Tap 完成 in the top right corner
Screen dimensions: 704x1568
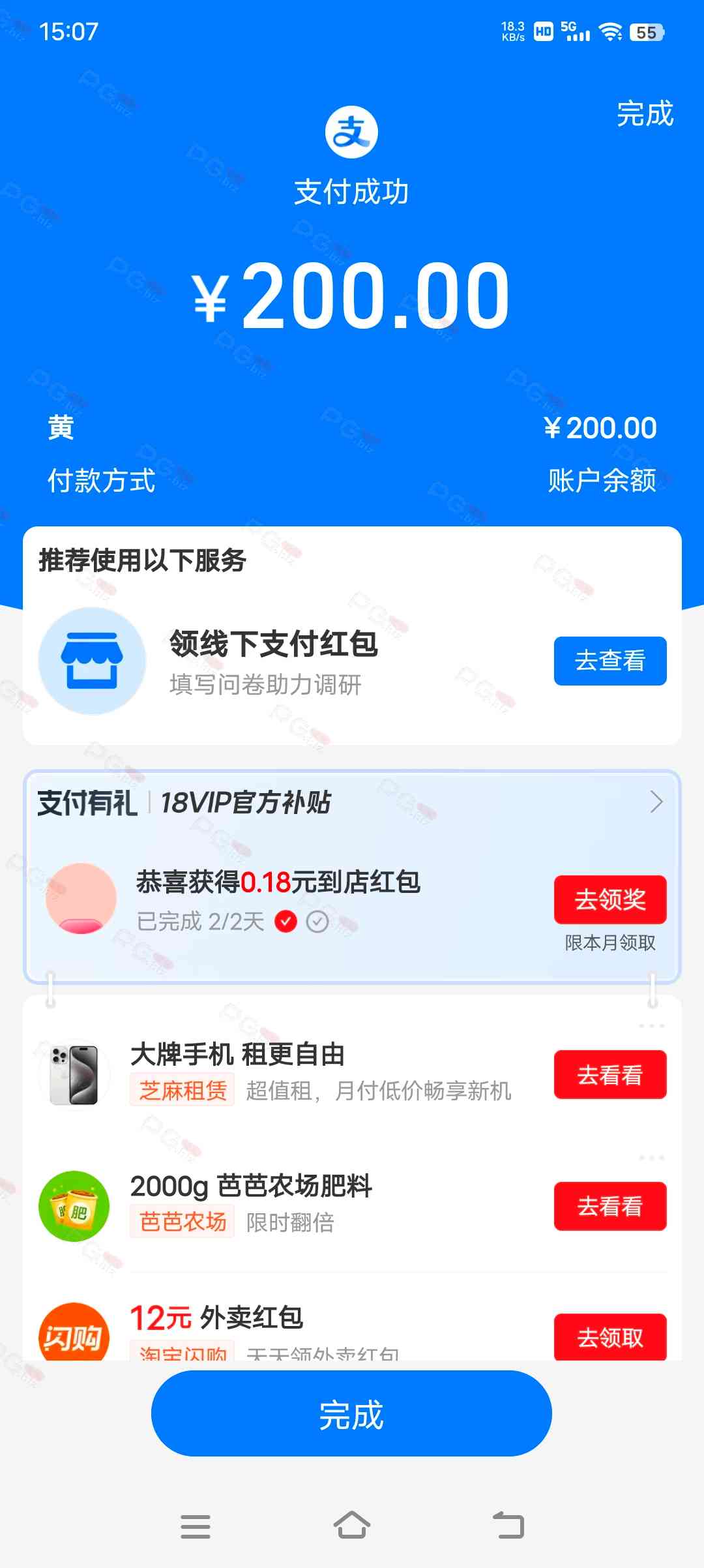point(645,114)
